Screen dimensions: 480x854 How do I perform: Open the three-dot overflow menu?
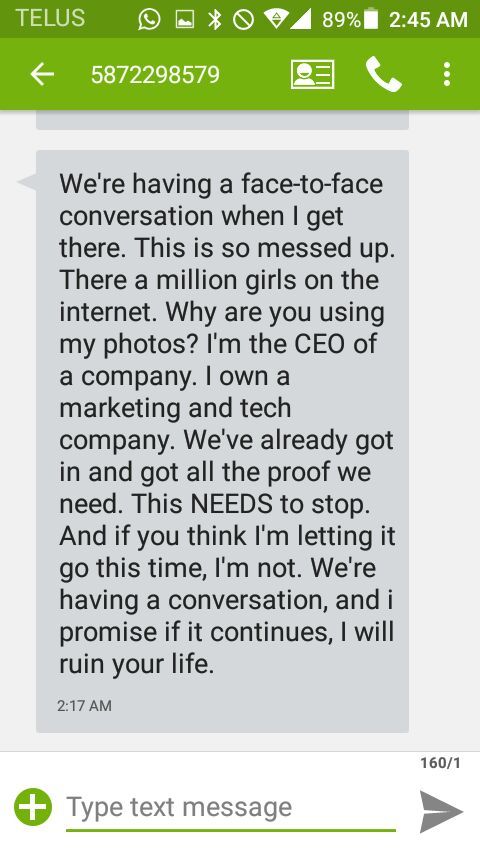(x=447, y=74)
